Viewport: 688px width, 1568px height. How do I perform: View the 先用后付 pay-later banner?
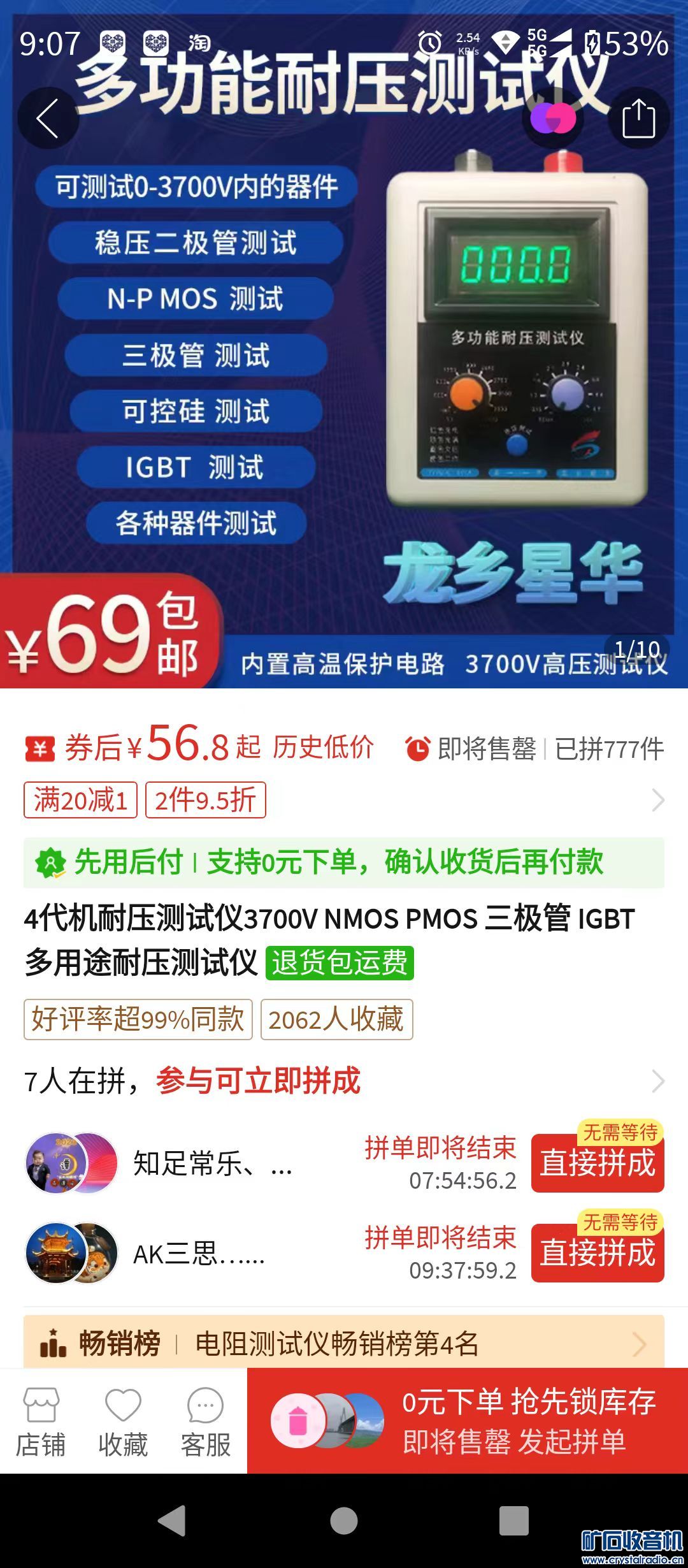[x=344, y=862]
